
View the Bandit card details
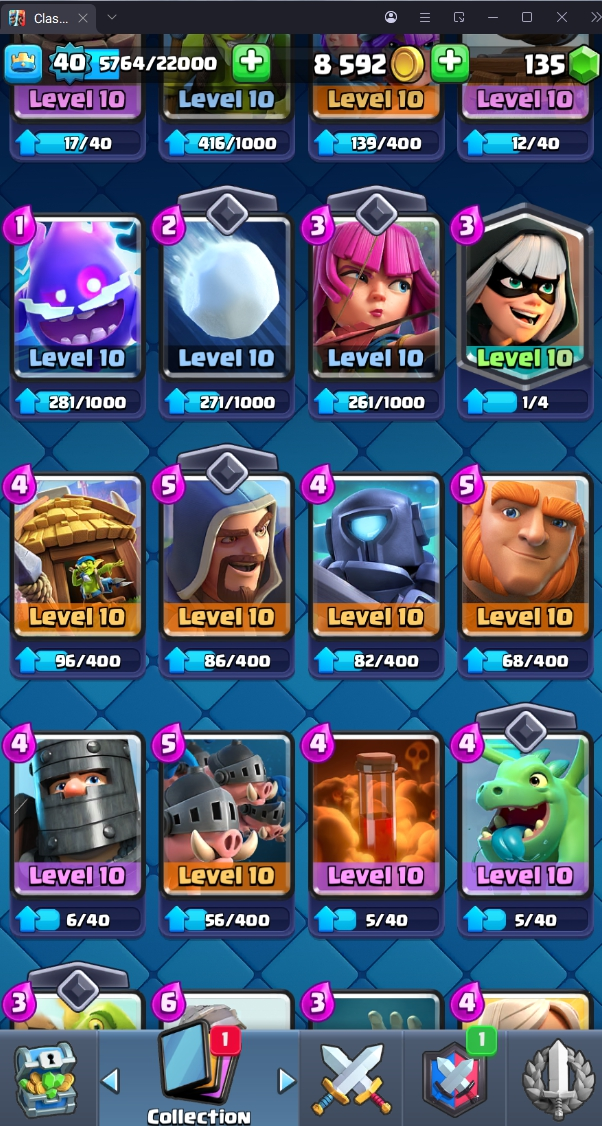(525, 300)
